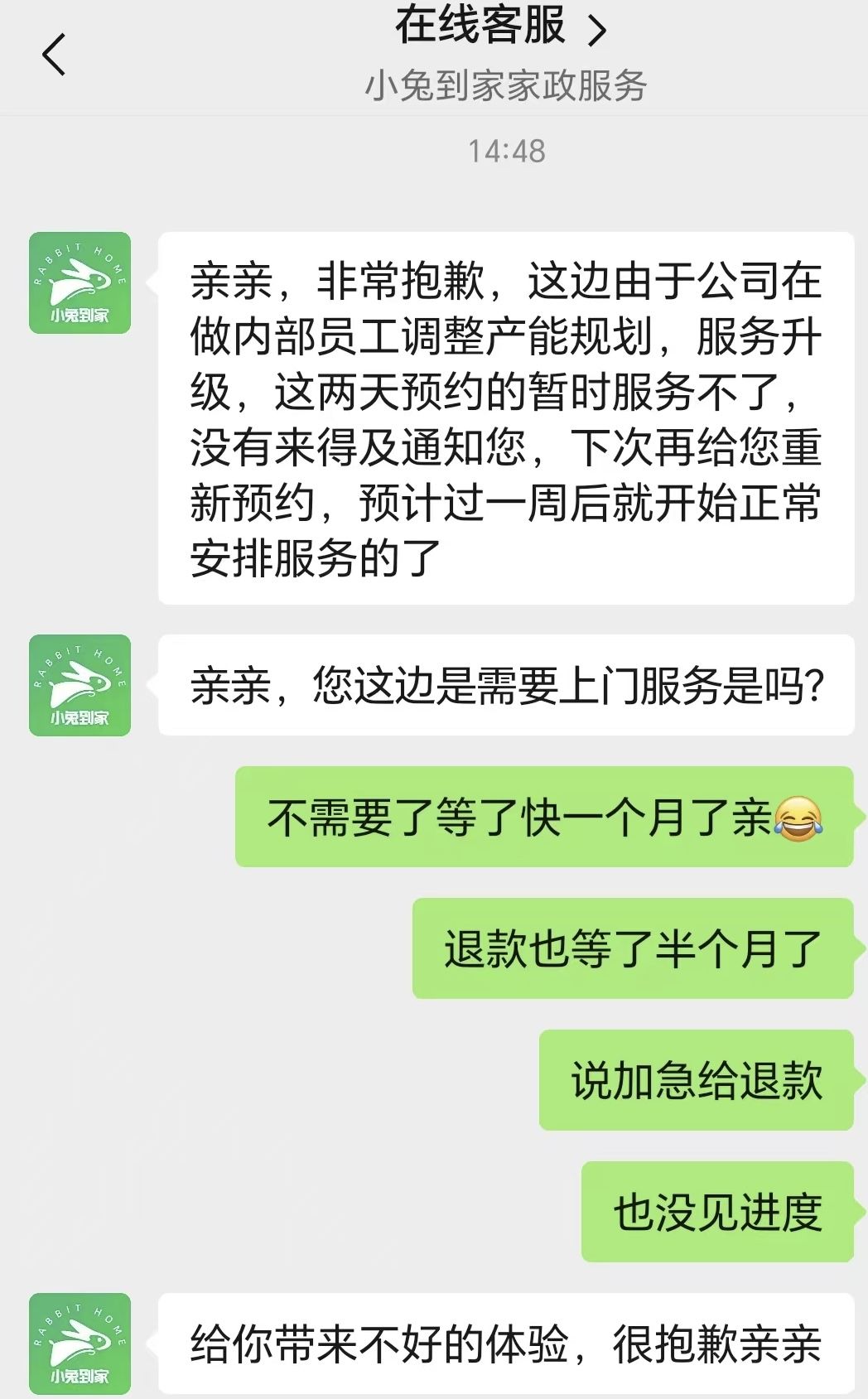Open the 在线客服 title details
Image resolution: width=868 pixels, height=1399 pixels.
[x=501, y=27]
